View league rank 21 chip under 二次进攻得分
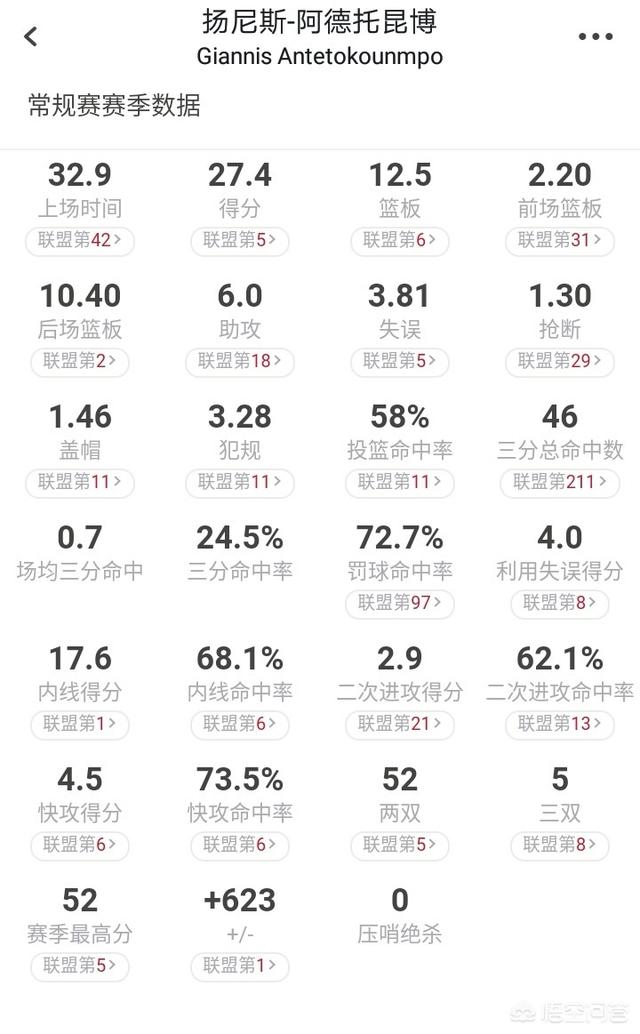The image size is (640, 1034). (x=399, y=724)
